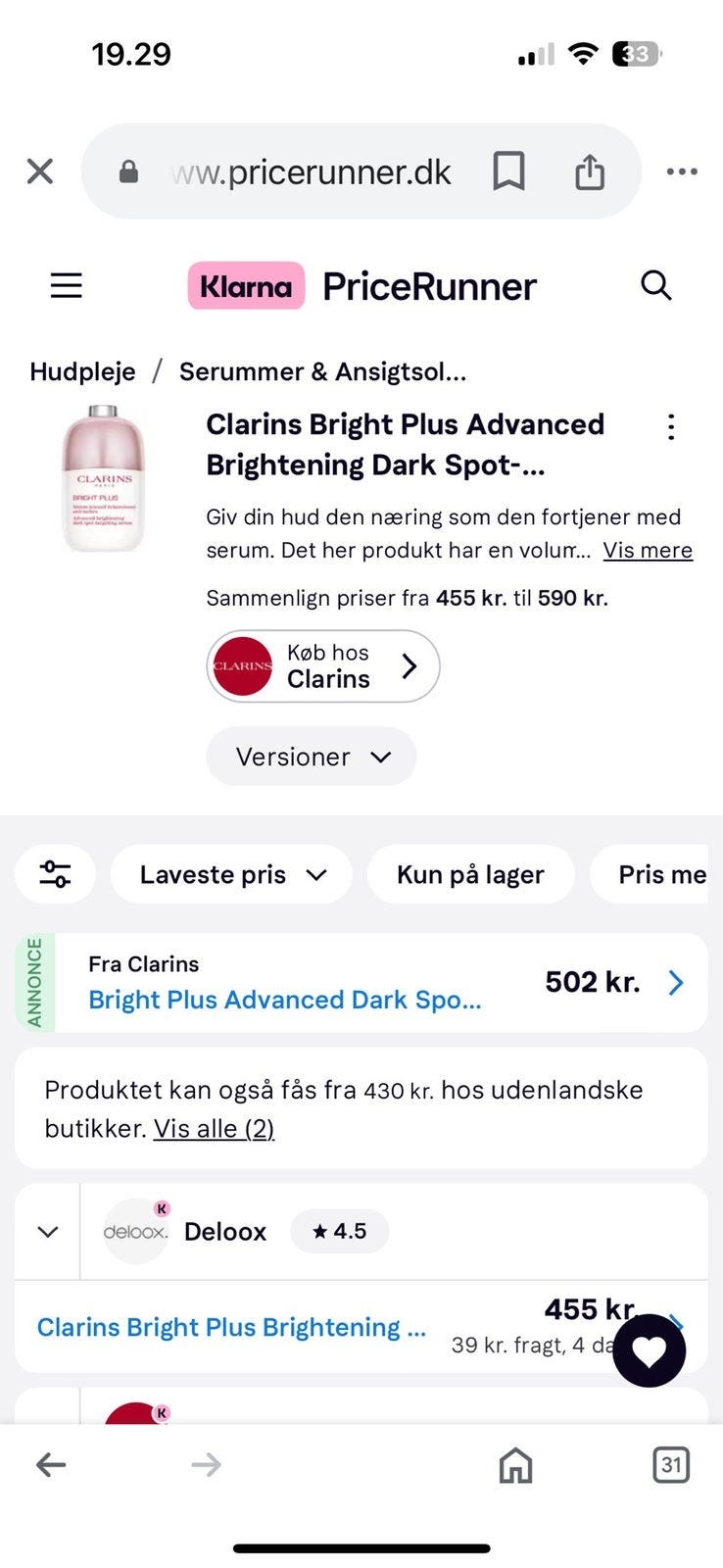Close the browser tab with the X

coord(40,171)
